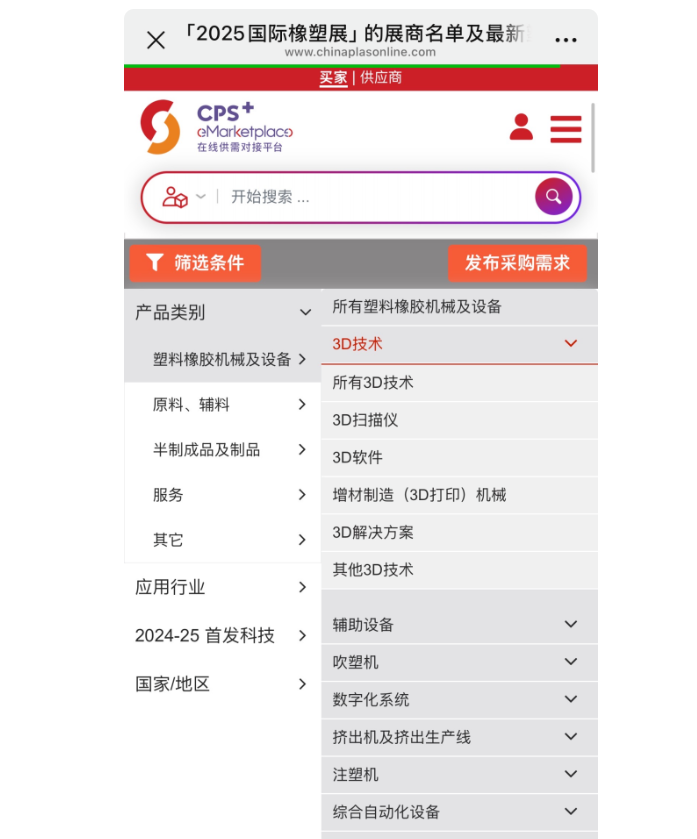This screenshot has width=697, height=839.
Task: Collapse the 3D技术 subcategory
Action: pyautogui.click(x=571, y=344)
